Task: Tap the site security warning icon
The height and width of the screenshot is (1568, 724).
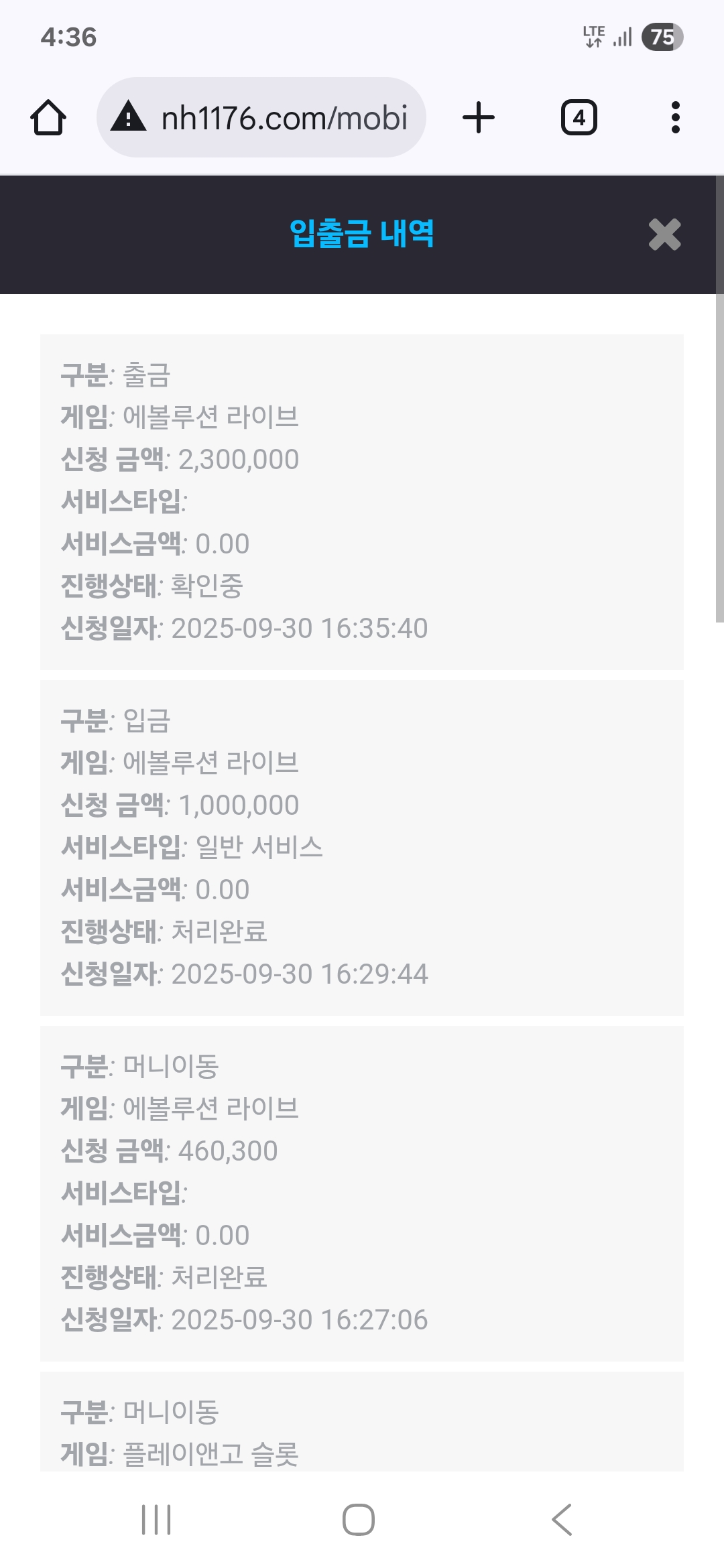Action: pyautogui.click(x=131, y=117)
